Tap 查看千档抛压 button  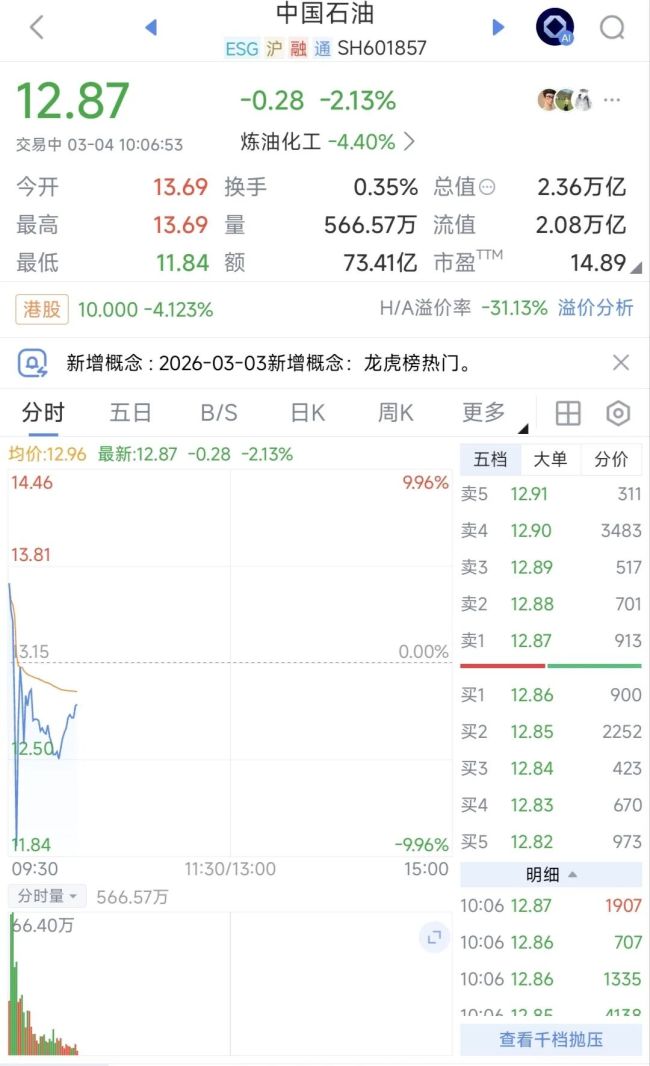(551, 1039)
